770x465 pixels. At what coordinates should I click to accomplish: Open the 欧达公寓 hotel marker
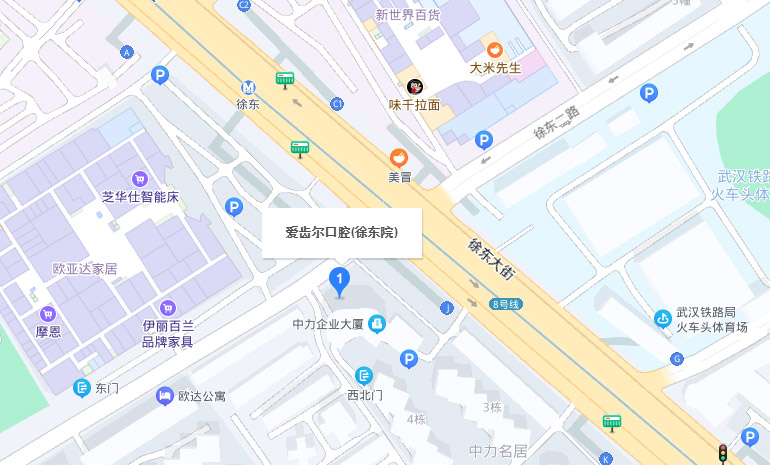pyautogui.click(x=164, y=396)
